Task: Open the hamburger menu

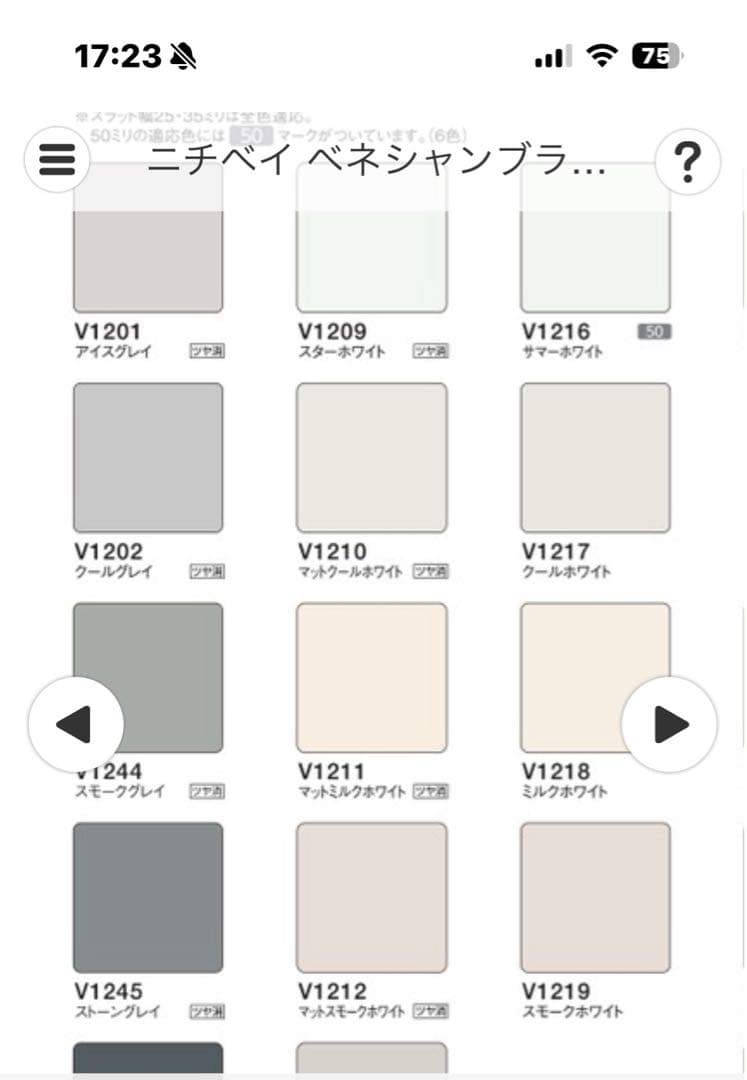Action: 57,160
